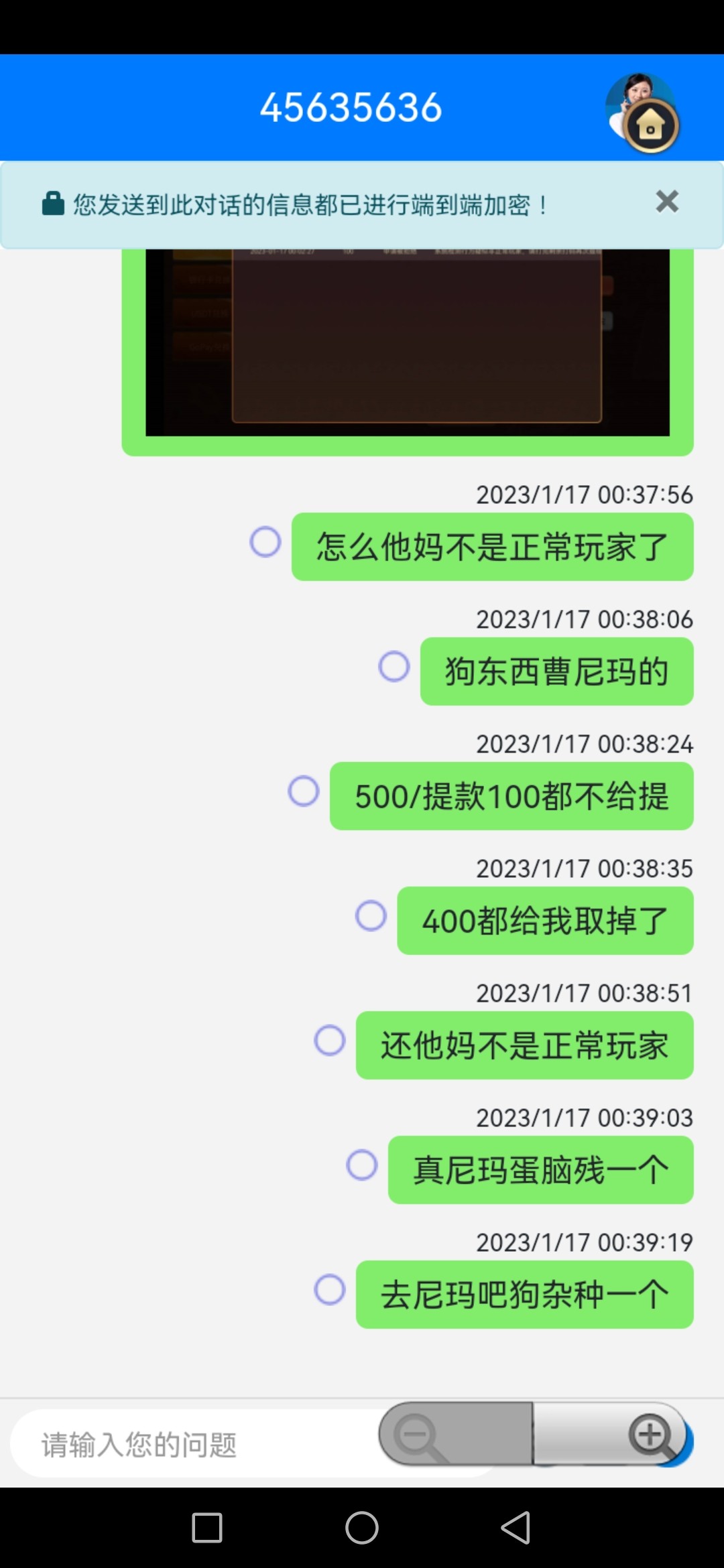Toggle the circle next to "500/提款100都不给提"
Viewport: 724px width, 1568px height.
(x=304, y=792)
